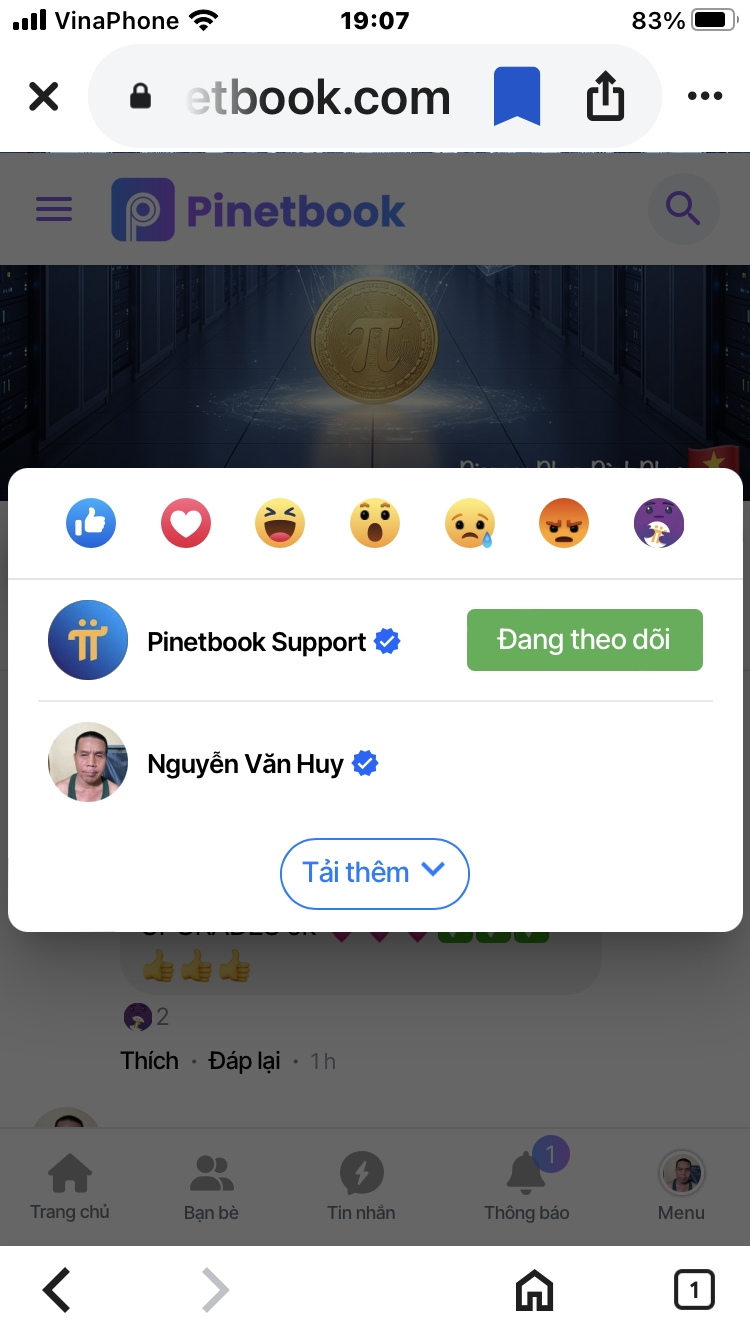
Task: Tap the Đang theo dõi button
Action: pyautogui.click(x=585, y=640)
